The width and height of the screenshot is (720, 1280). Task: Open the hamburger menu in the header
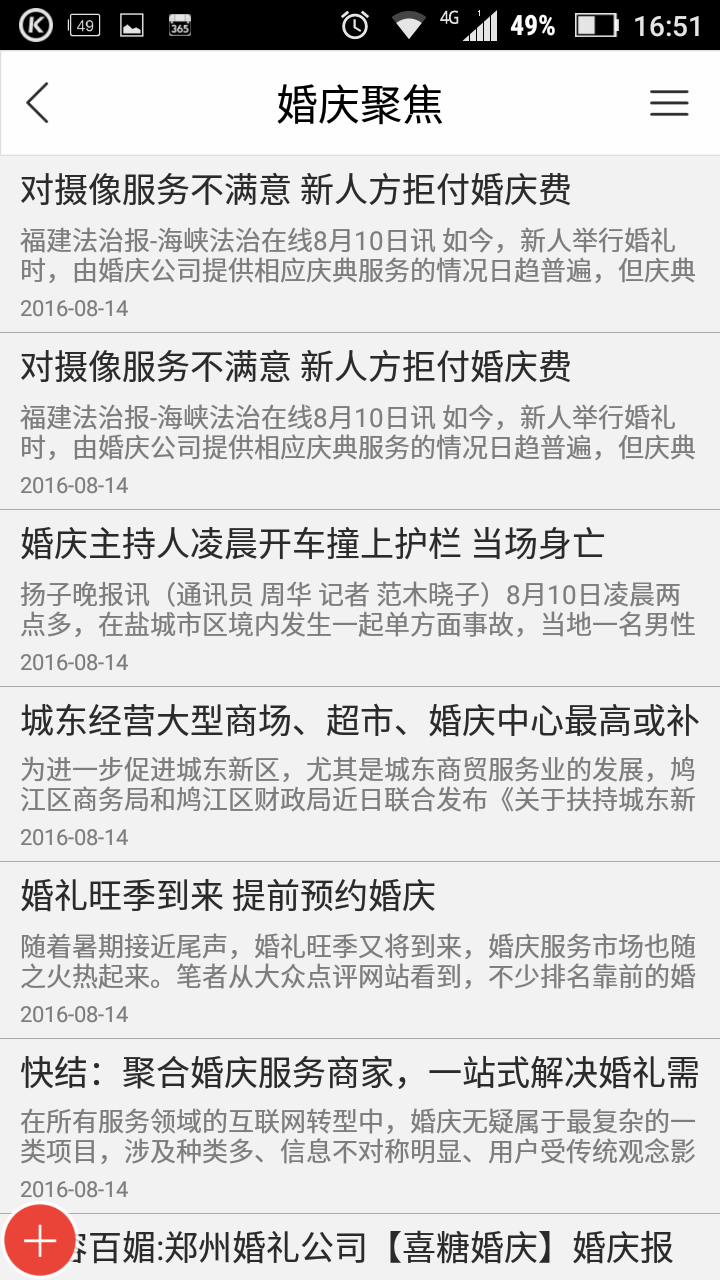(669, 103)
